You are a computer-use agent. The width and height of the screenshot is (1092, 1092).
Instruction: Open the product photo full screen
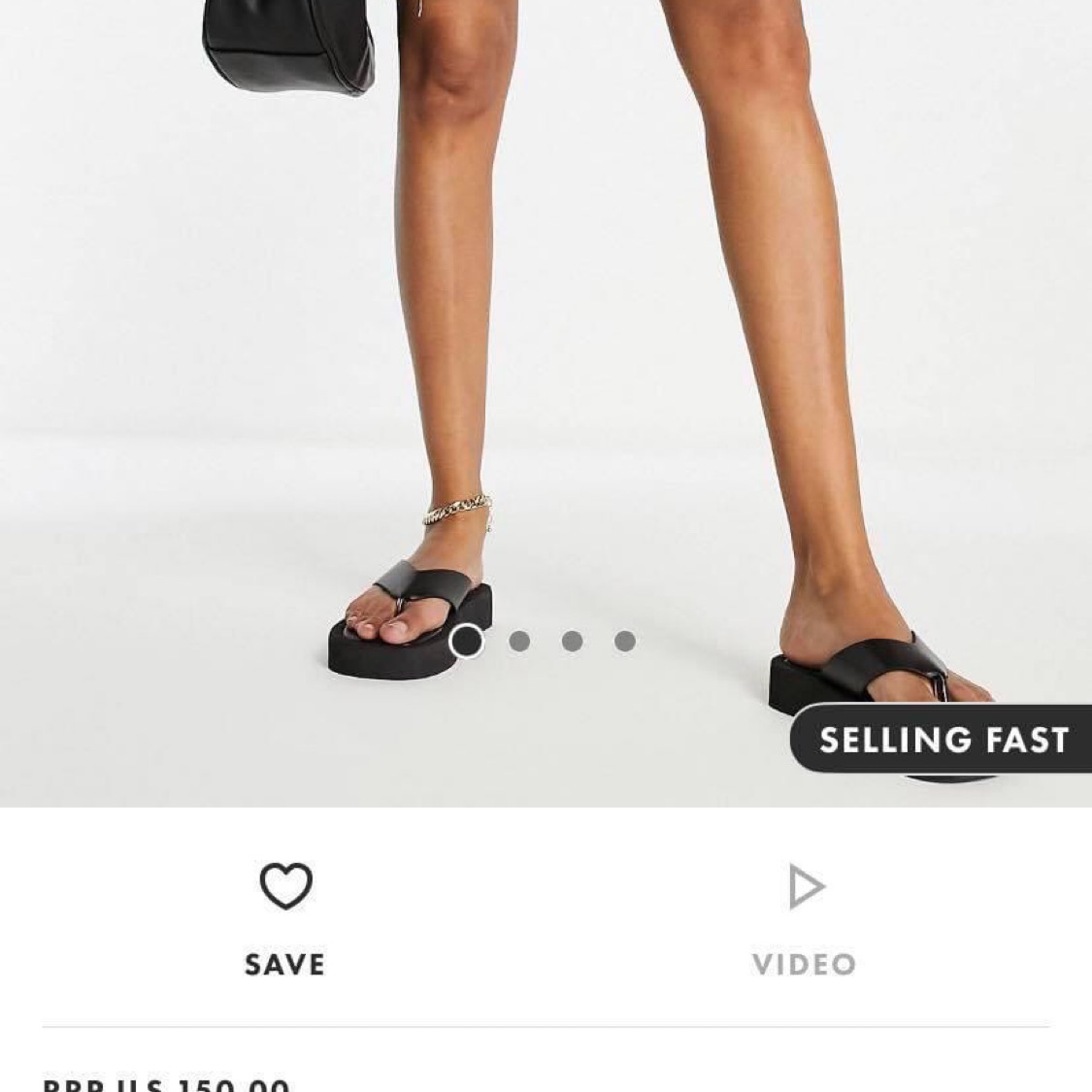tap(582, 340)
